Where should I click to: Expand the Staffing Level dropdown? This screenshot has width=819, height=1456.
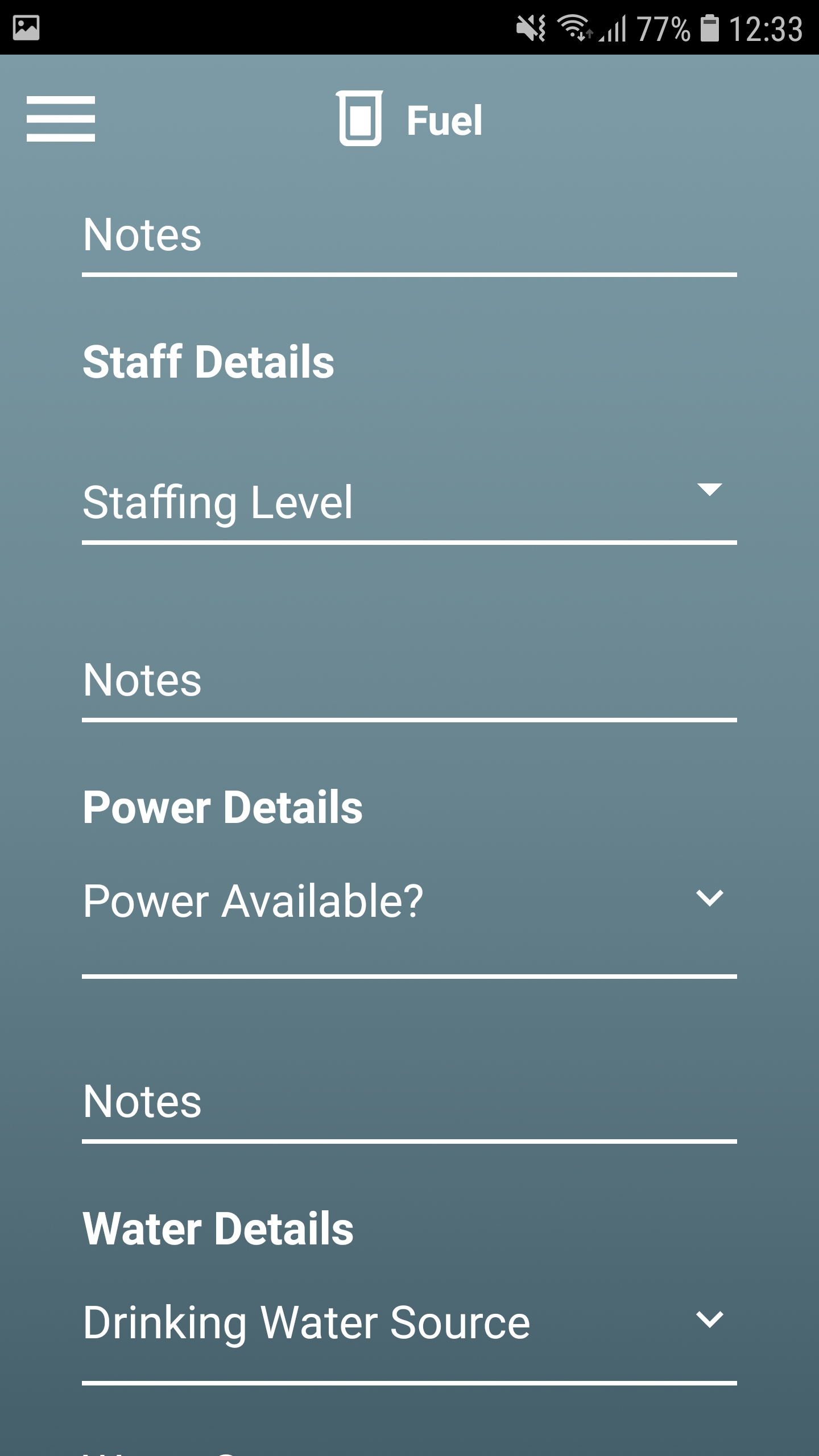coord(408,502)
